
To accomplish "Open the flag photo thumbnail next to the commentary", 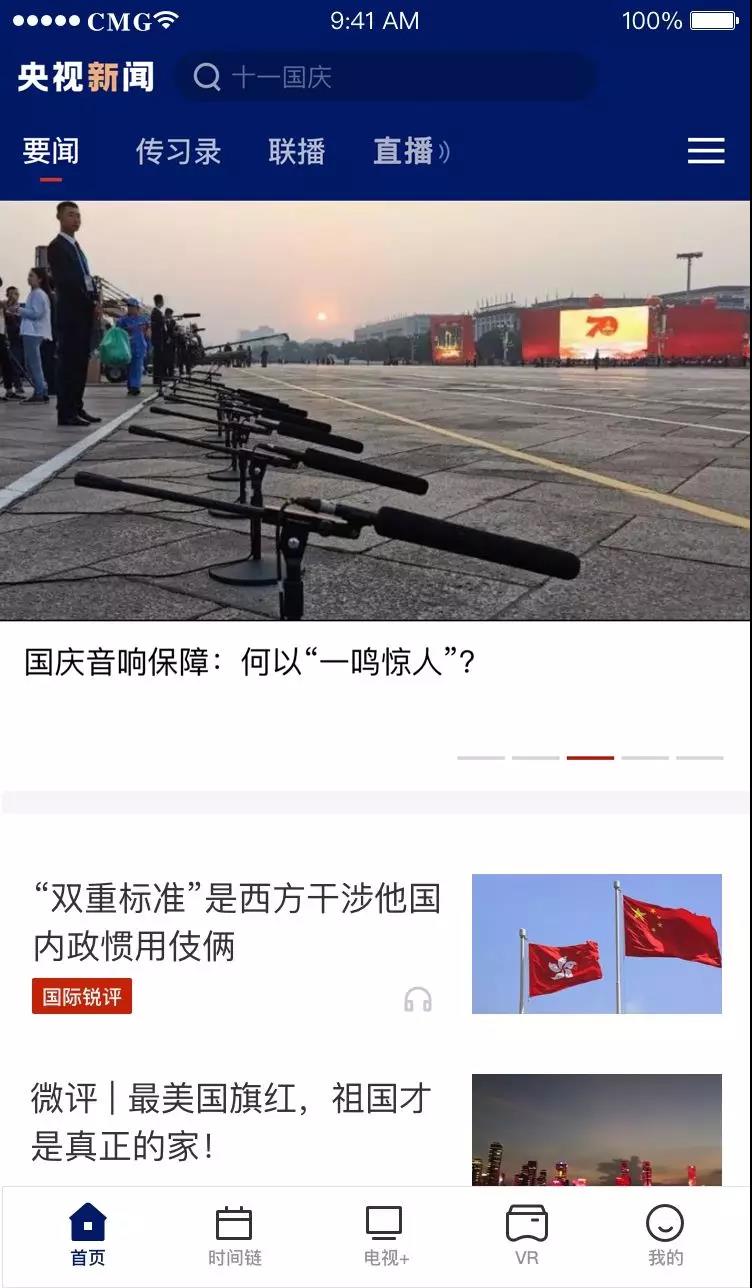I will coord(596,944).
